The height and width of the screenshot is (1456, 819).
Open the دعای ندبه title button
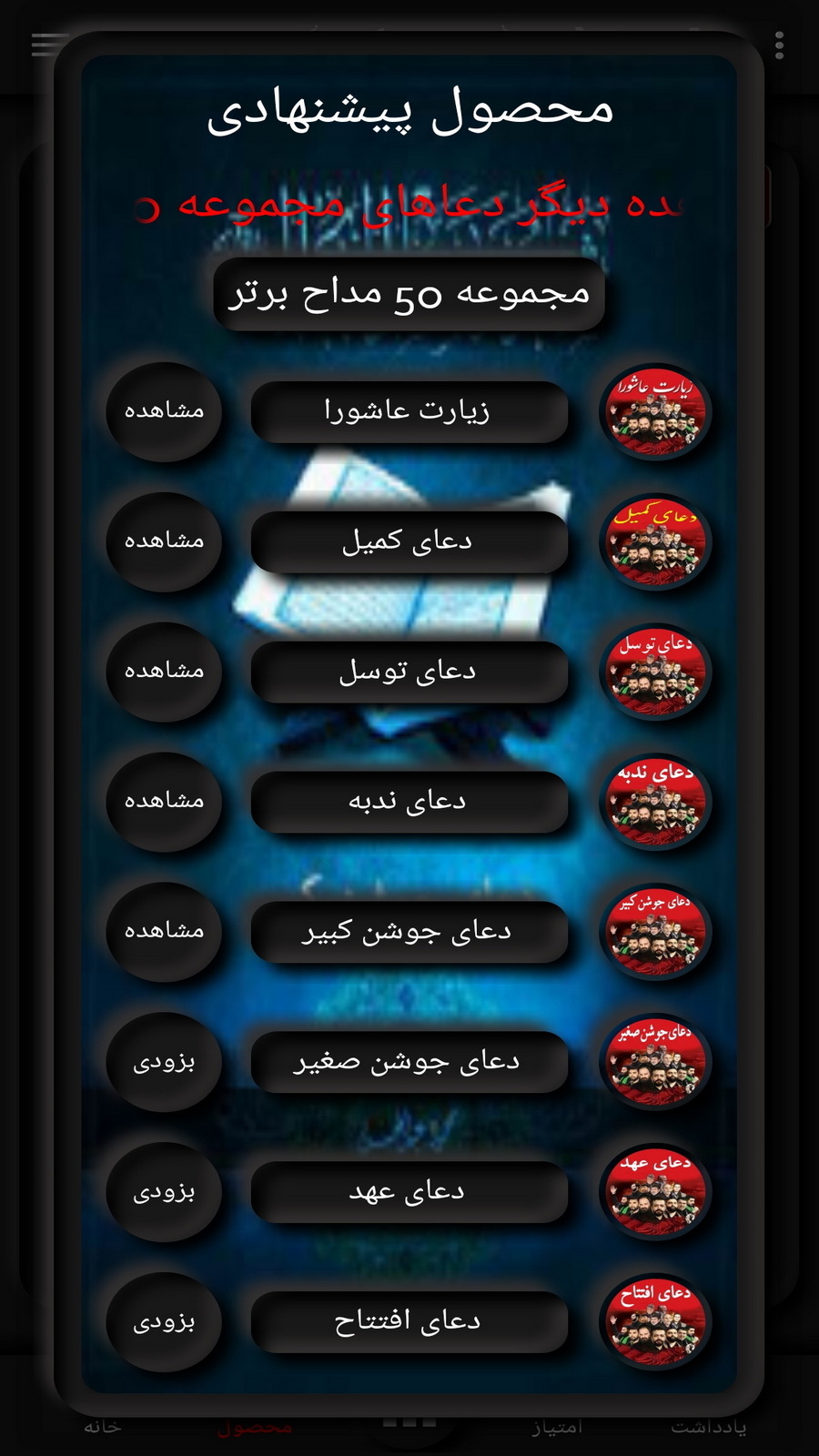pos(409,802)
